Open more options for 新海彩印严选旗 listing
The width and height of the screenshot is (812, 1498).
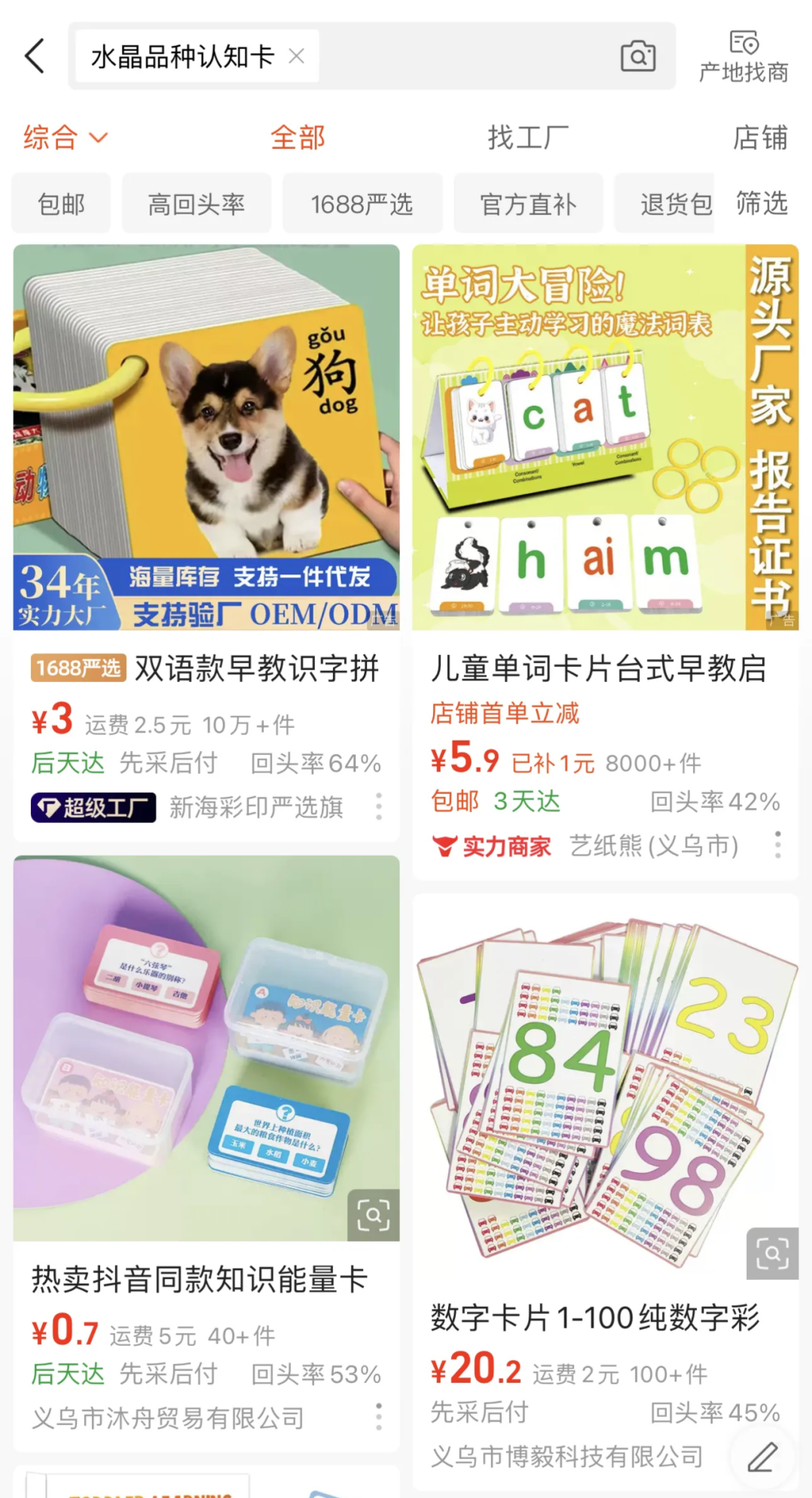pyautogui.click(x=379, y=807)
